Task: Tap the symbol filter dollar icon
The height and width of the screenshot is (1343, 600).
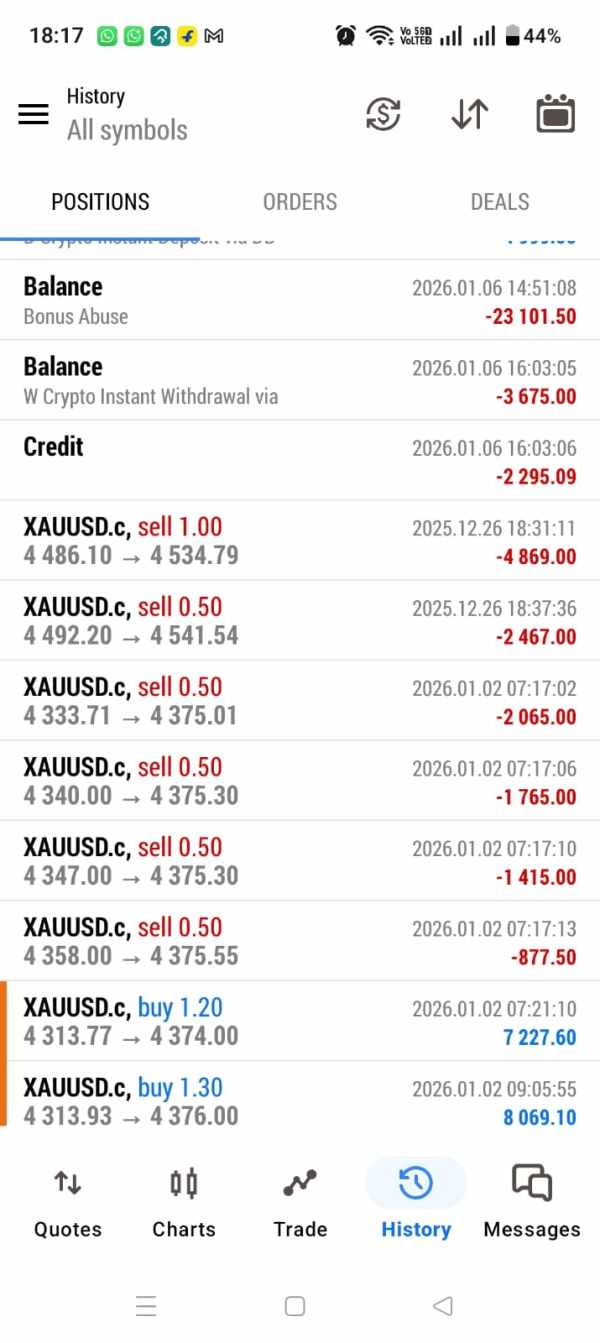Action: (x=382, y=114)
